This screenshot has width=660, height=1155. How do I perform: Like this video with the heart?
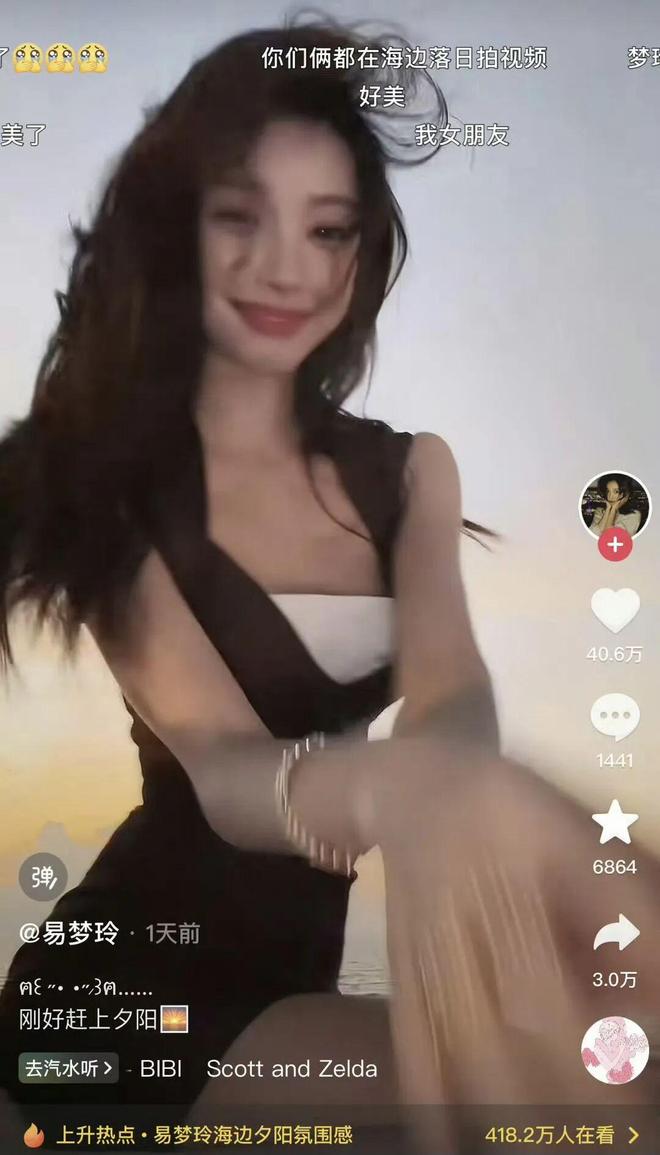point(615,610)
